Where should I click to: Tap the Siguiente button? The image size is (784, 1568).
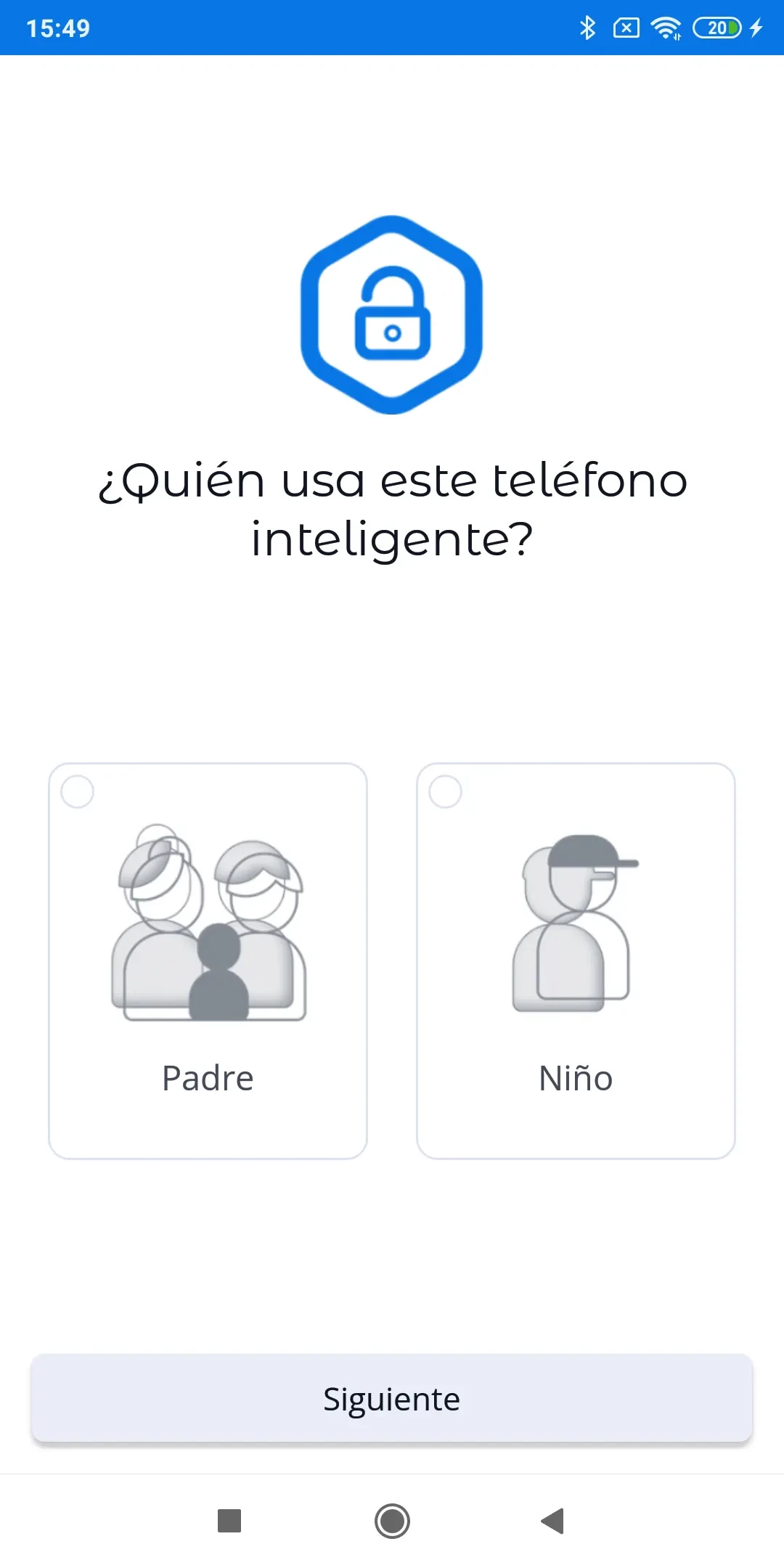point(392,1398)
